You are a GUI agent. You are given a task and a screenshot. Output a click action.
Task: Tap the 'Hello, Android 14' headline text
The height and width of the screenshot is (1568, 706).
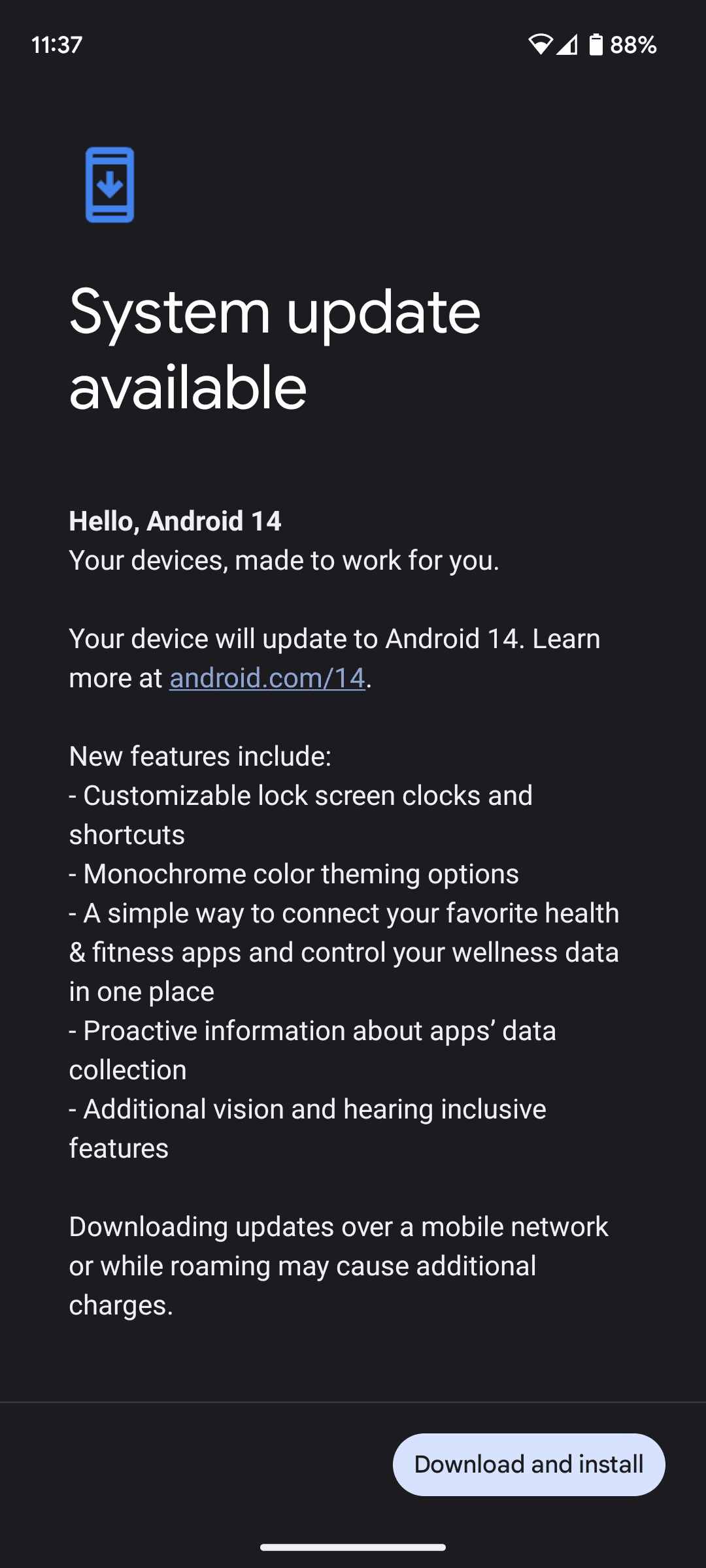175,521
